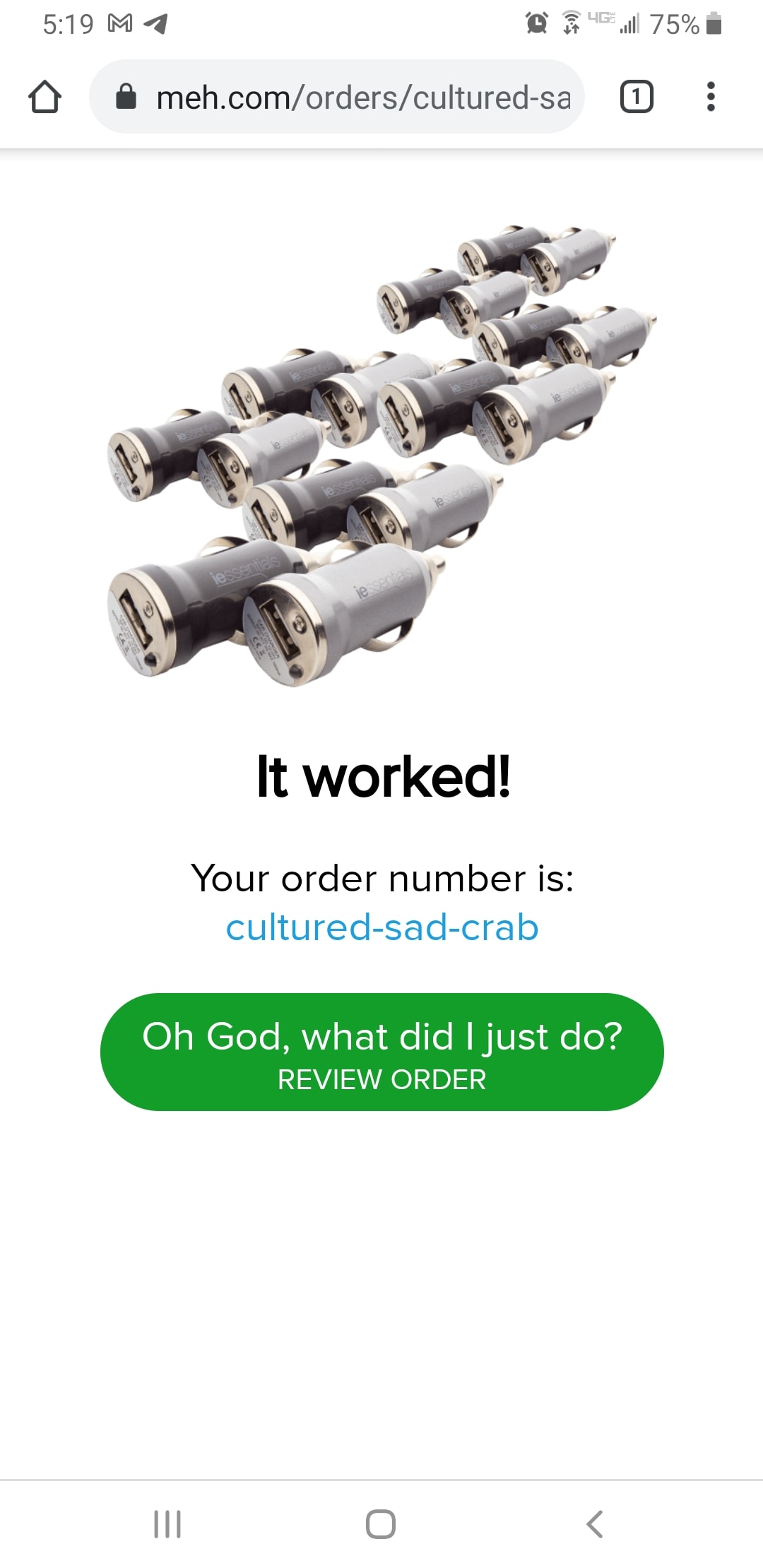Open recent apps from the navigation bar
Viewport: 763px width, 1568px height.
click(167, 1524)
